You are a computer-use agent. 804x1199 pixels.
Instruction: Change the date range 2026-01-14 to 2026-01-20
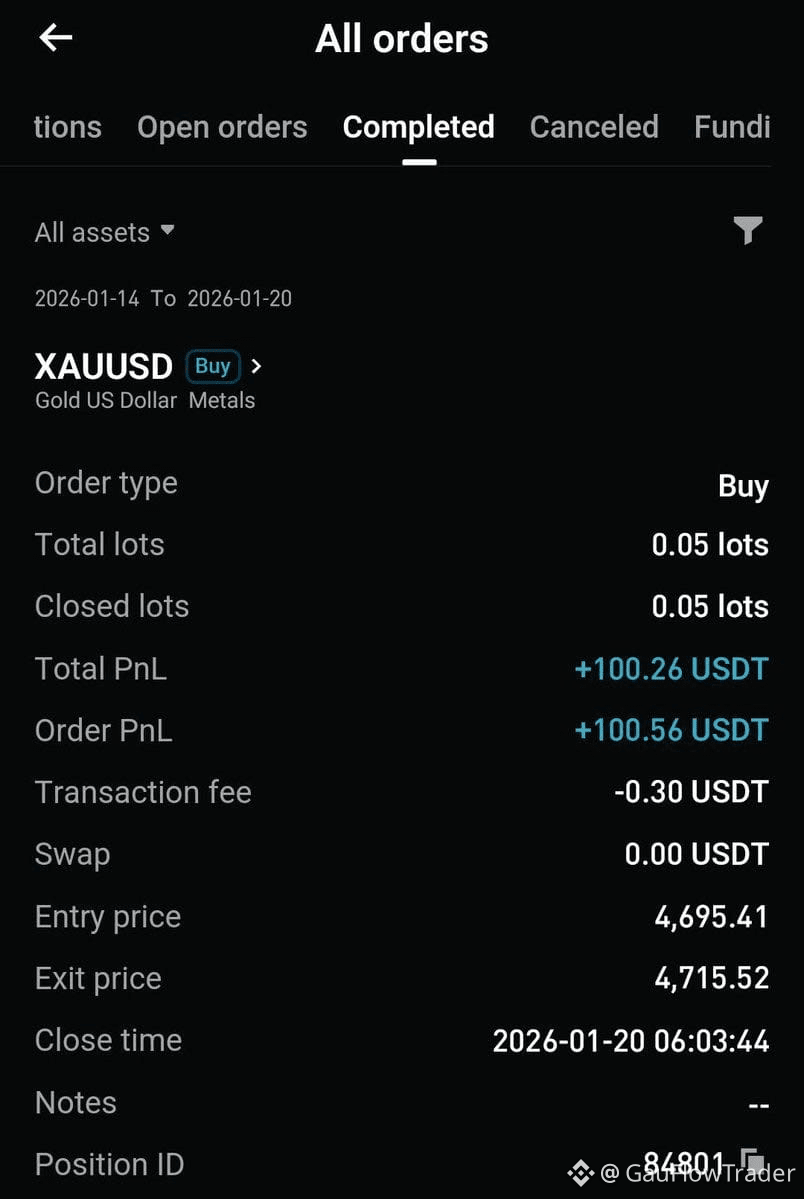(163, 298)
